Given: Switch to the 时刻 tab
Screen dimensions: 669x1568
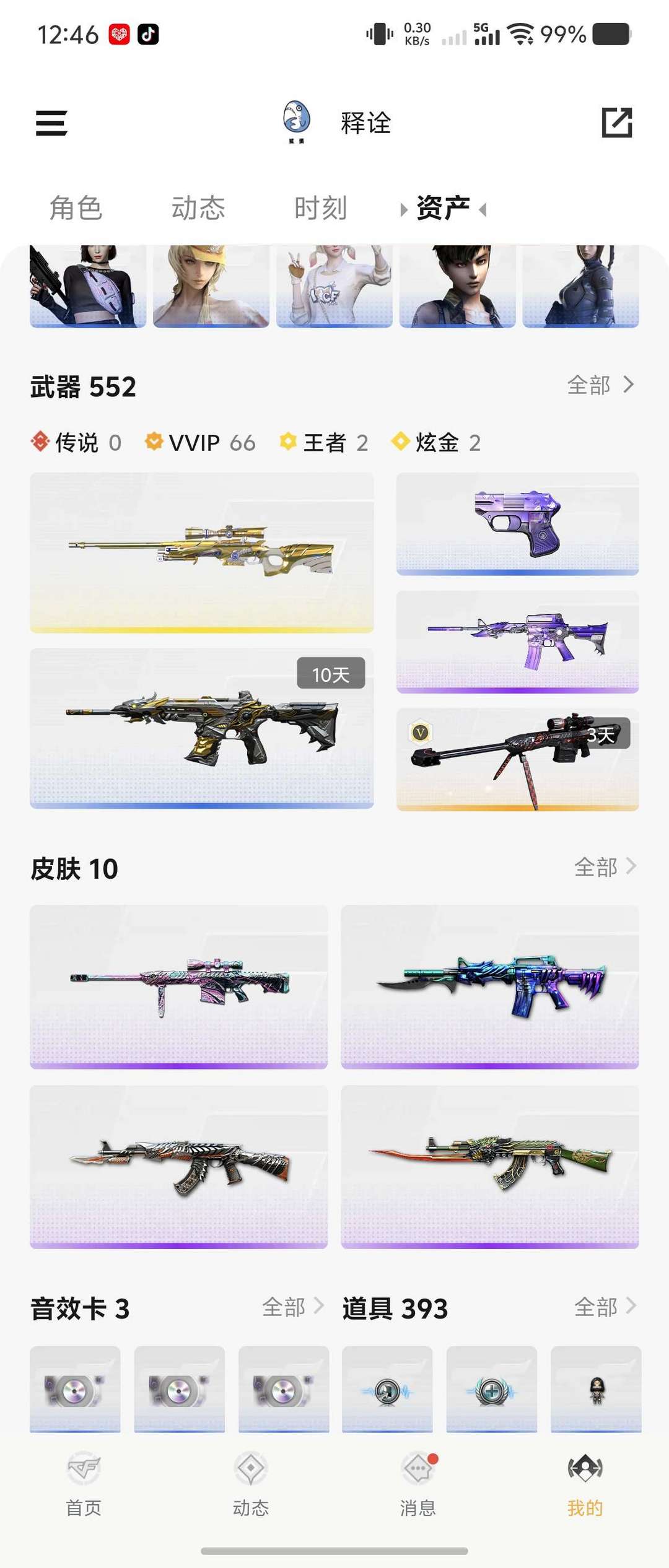Looking at the screenshot, I should coord(320,208).
